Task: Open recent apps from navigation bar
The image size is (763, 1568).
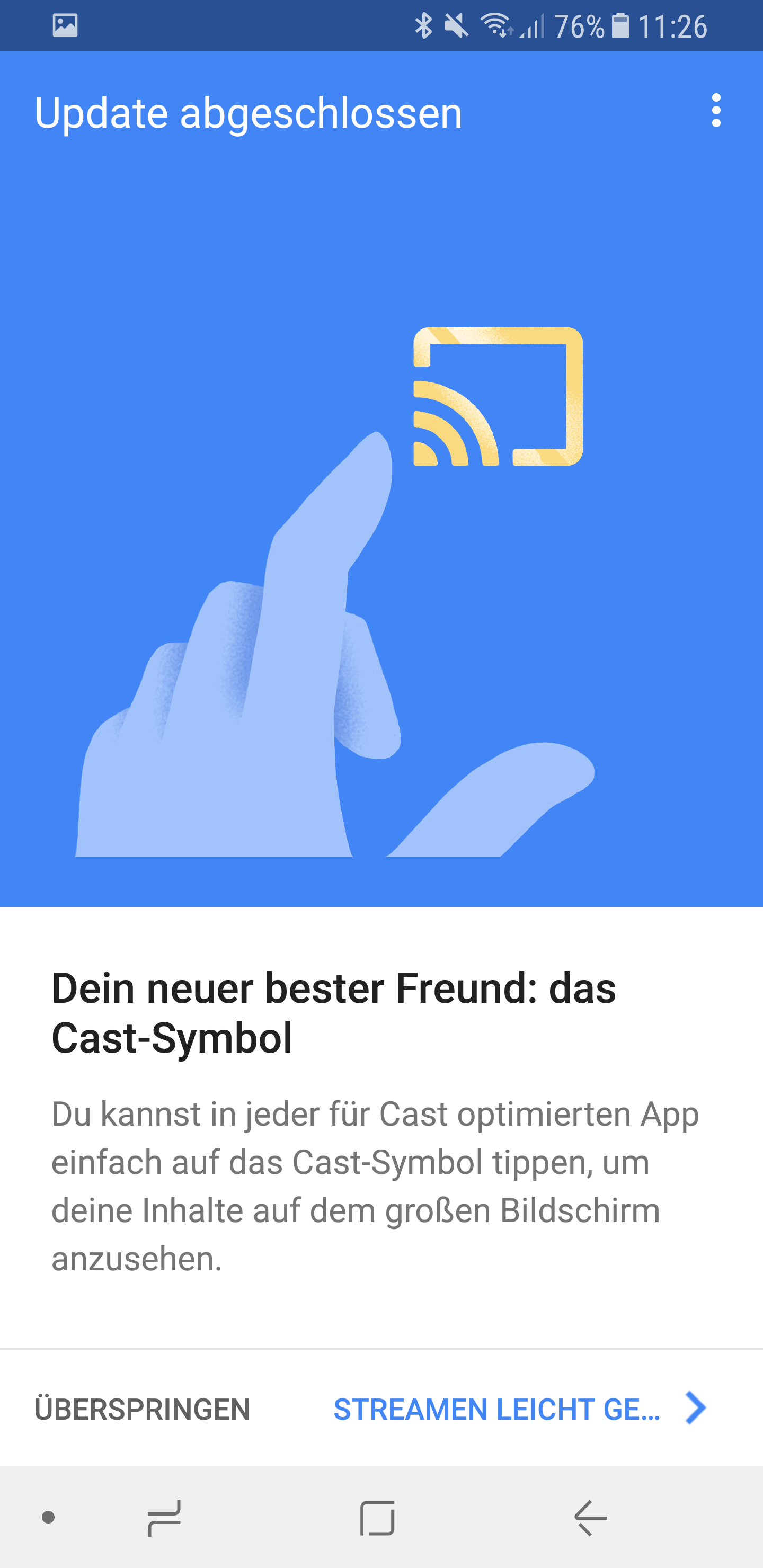Action: tap(164, 1518)
